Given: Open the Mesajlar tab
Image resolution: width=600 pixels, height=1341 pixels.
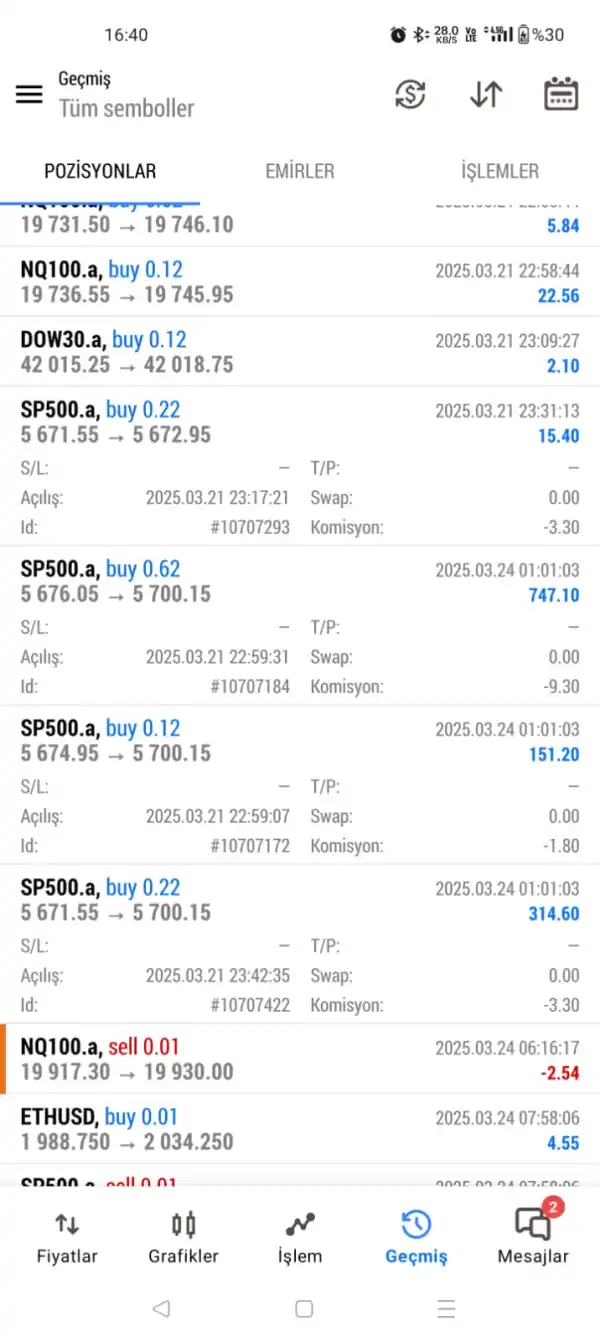Looking at the screenshot, I should (x=533, y=1237).
